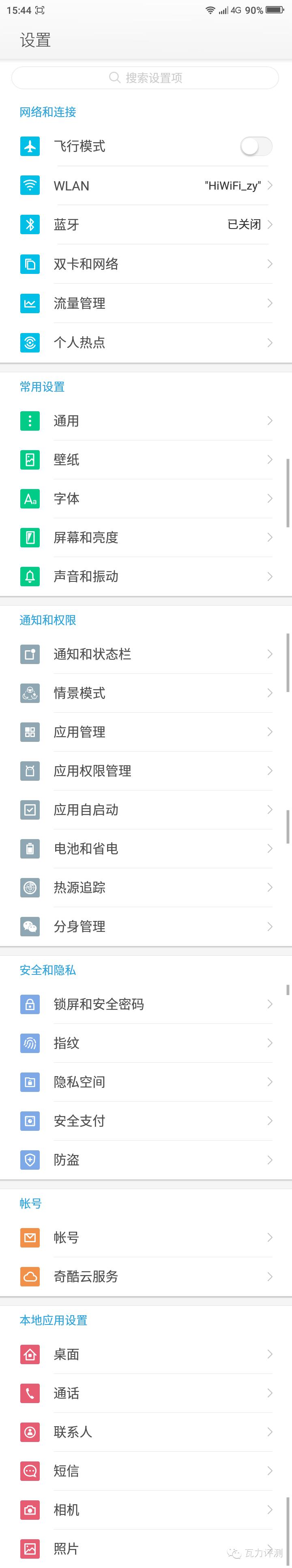Image resolution: width=292 pixels, height=1568 pixels.
Task: Open 壁纸 settings
Action: coord(146,459)
